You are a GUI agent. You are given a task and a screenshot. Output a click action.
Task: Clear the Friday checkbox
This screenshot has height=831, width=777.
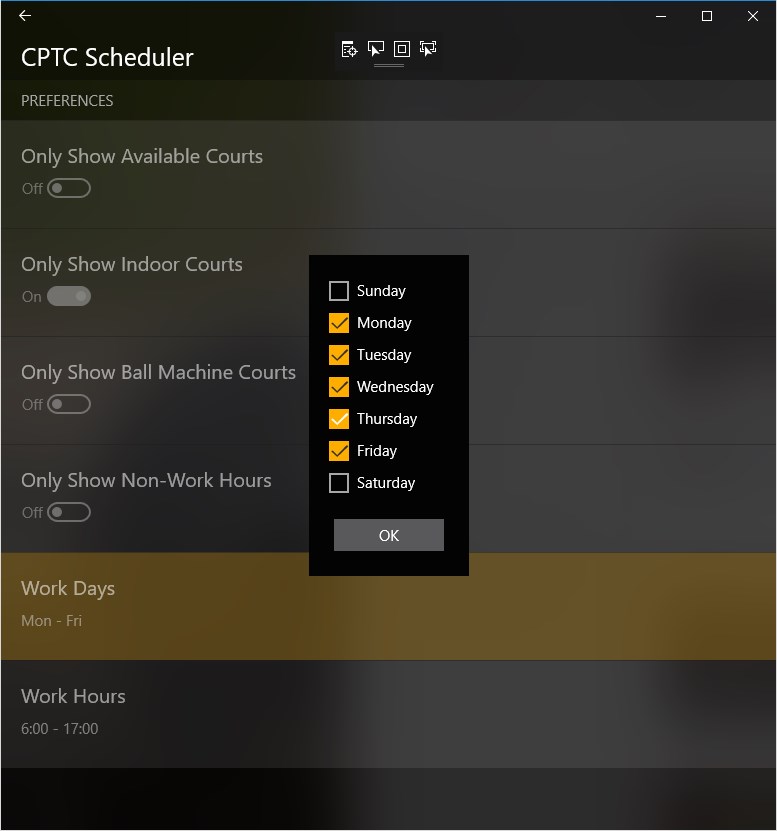point(339,451)
